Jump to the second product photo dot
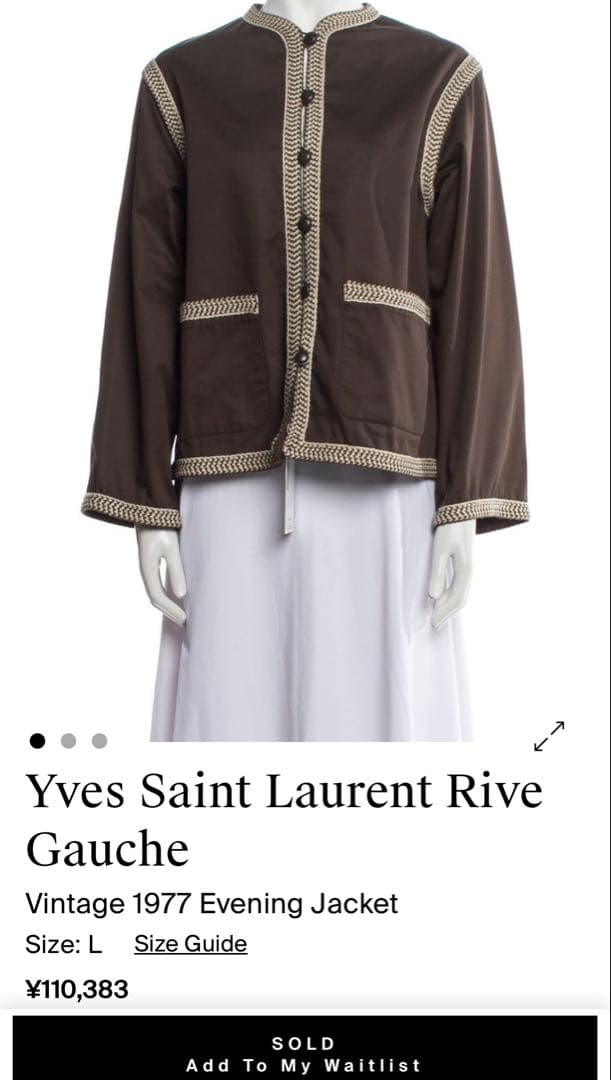The image size is (611, 1080). [x=68, y=741]
